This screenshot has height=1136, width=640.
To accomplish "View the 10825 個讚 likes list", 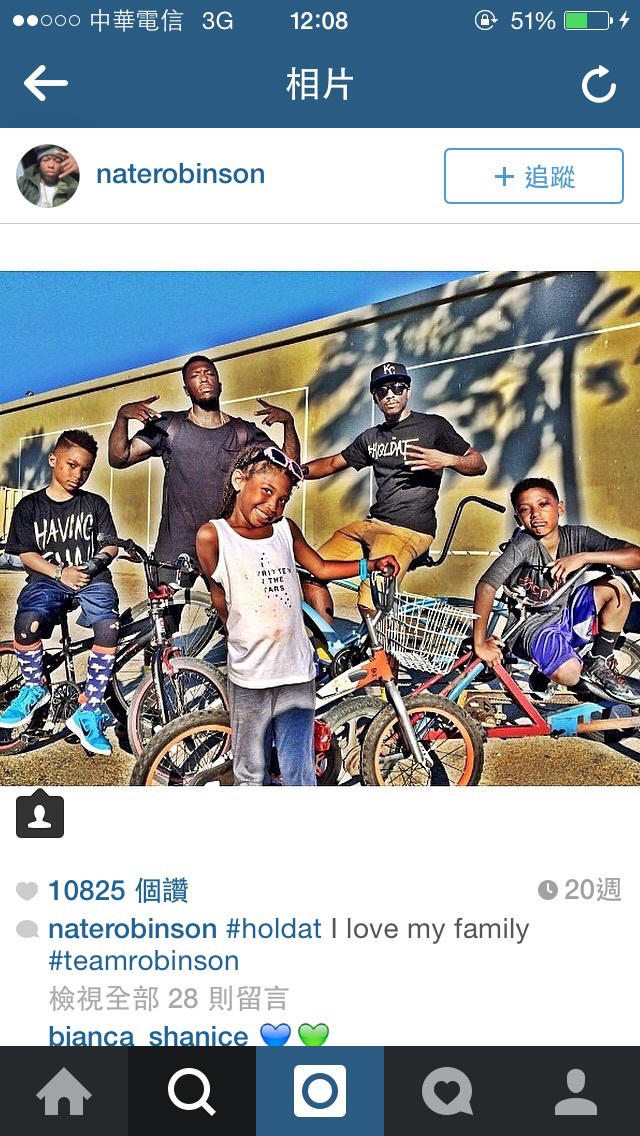I will point(118,890).
